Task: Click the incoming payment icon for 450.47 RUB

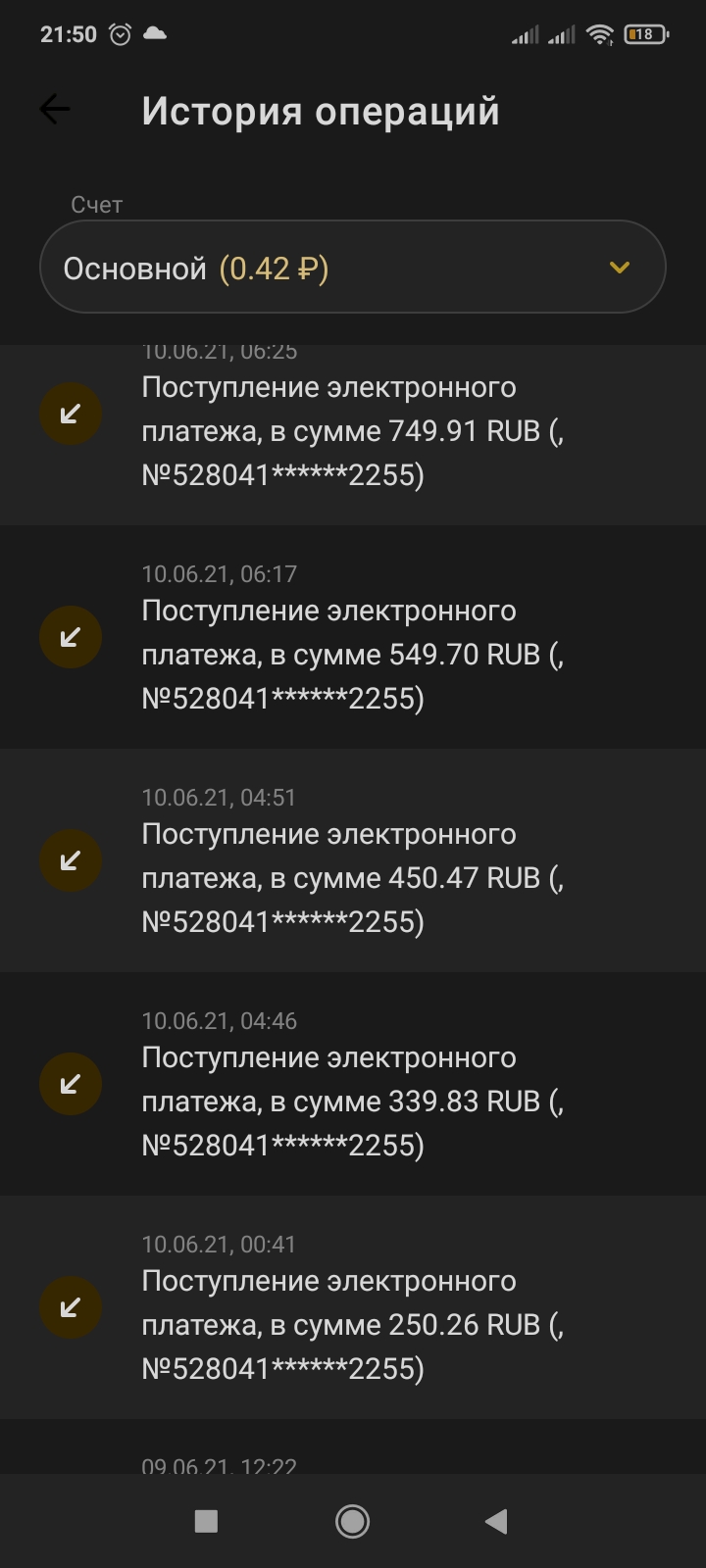Action: click(70, 859)
